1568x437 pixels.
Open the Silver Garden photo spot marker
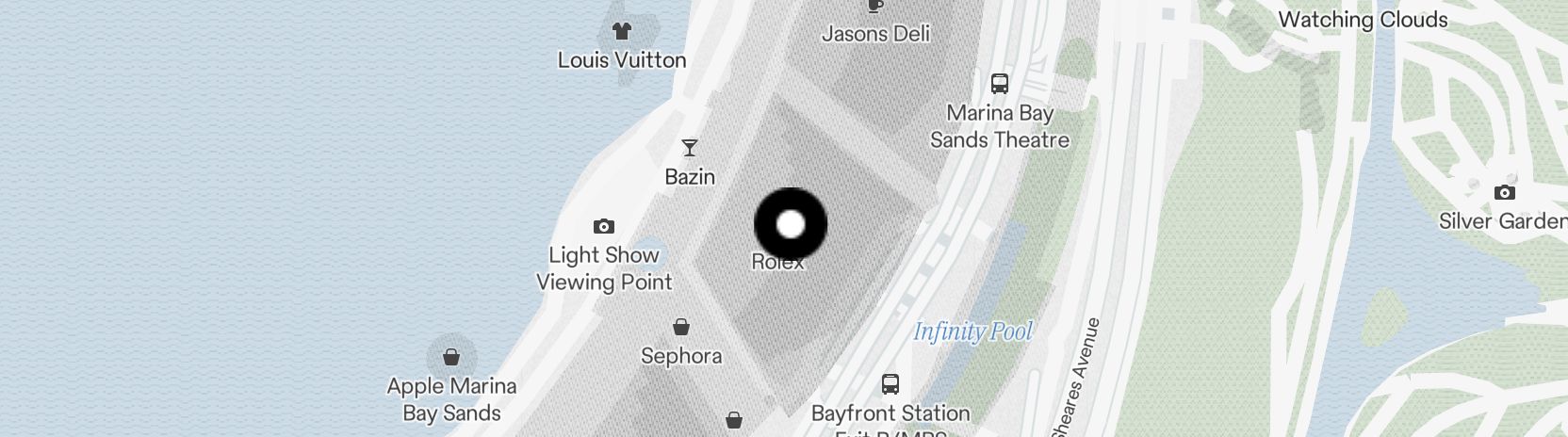(1505, 193)
